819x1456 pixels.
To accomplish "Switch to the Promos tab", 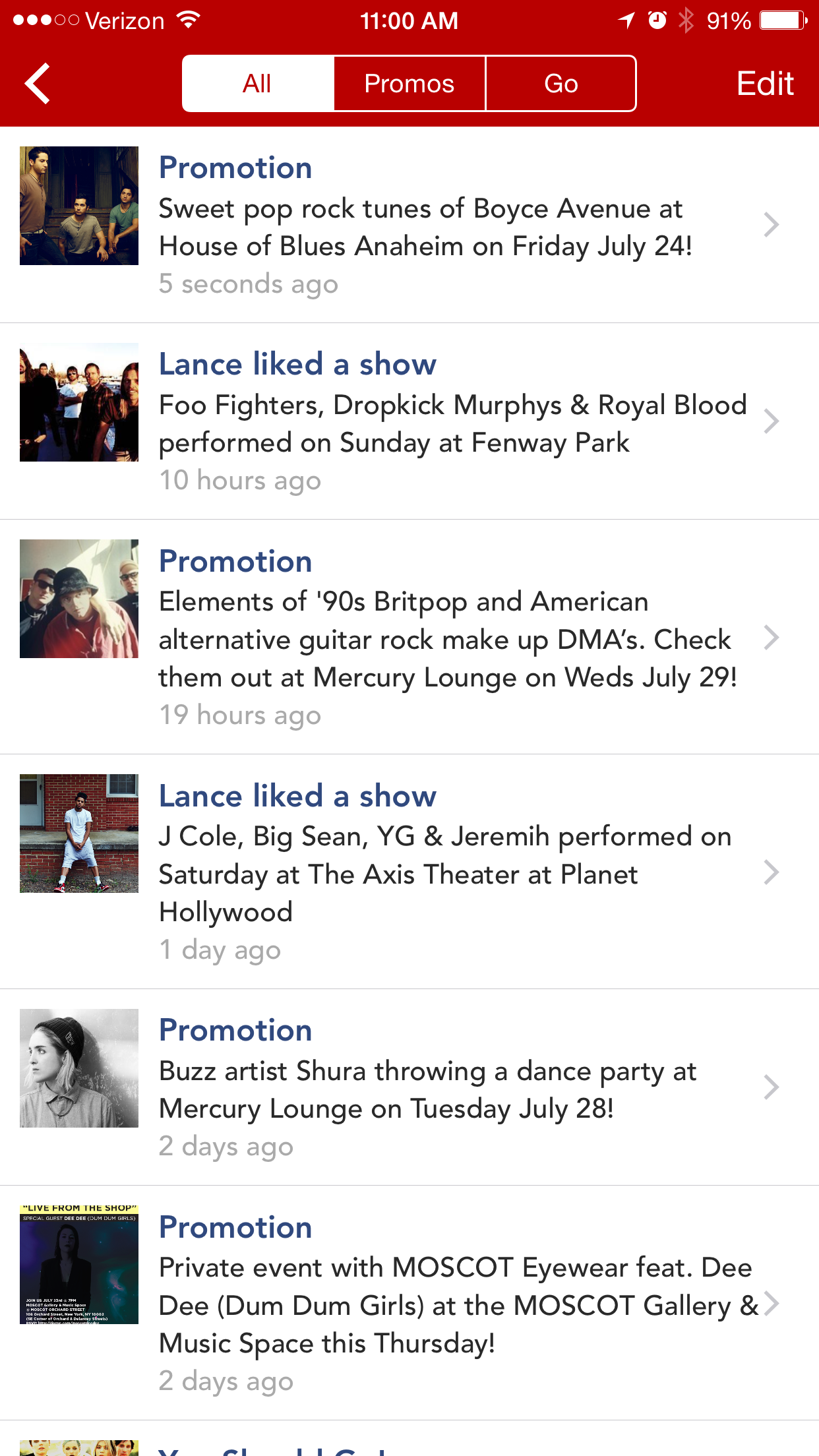I will pos(409,84).
